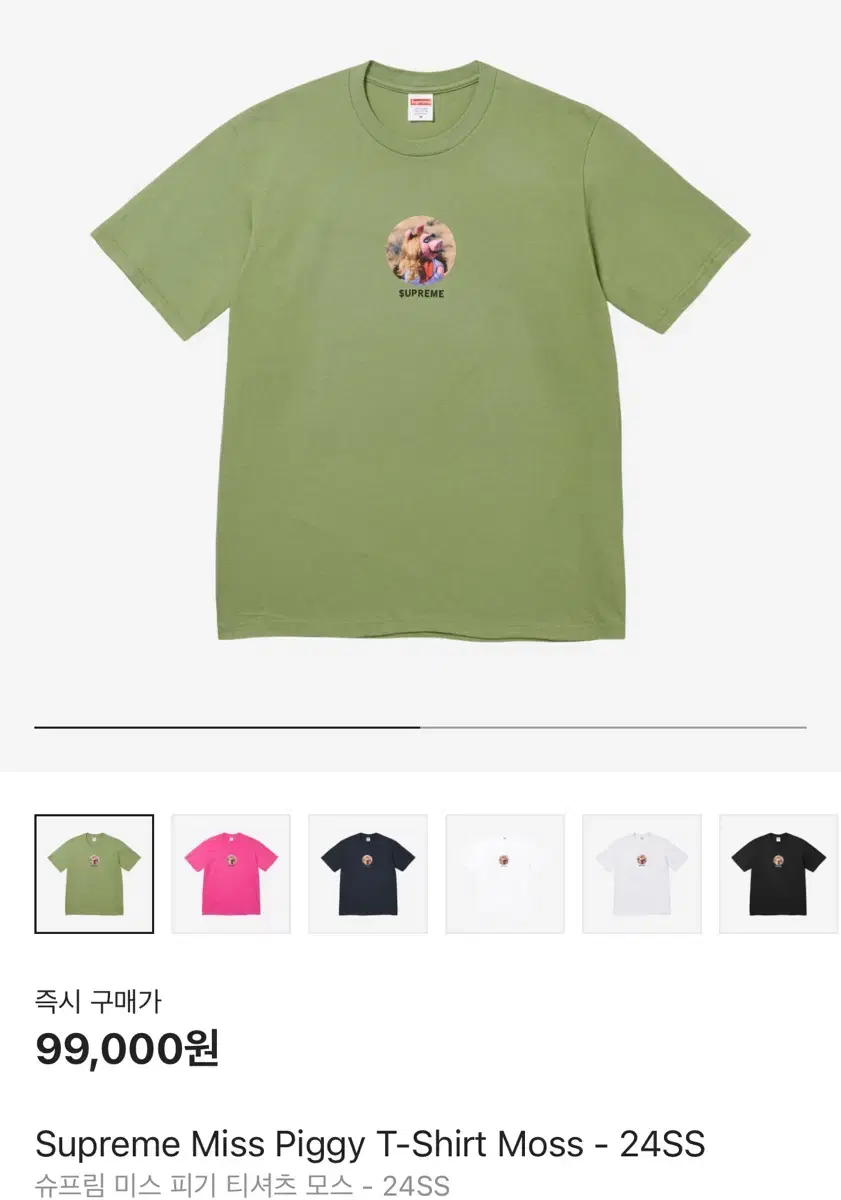Click the SUPREME text printed under the graphic
The image size is (841, 1200).
(423, 295)
